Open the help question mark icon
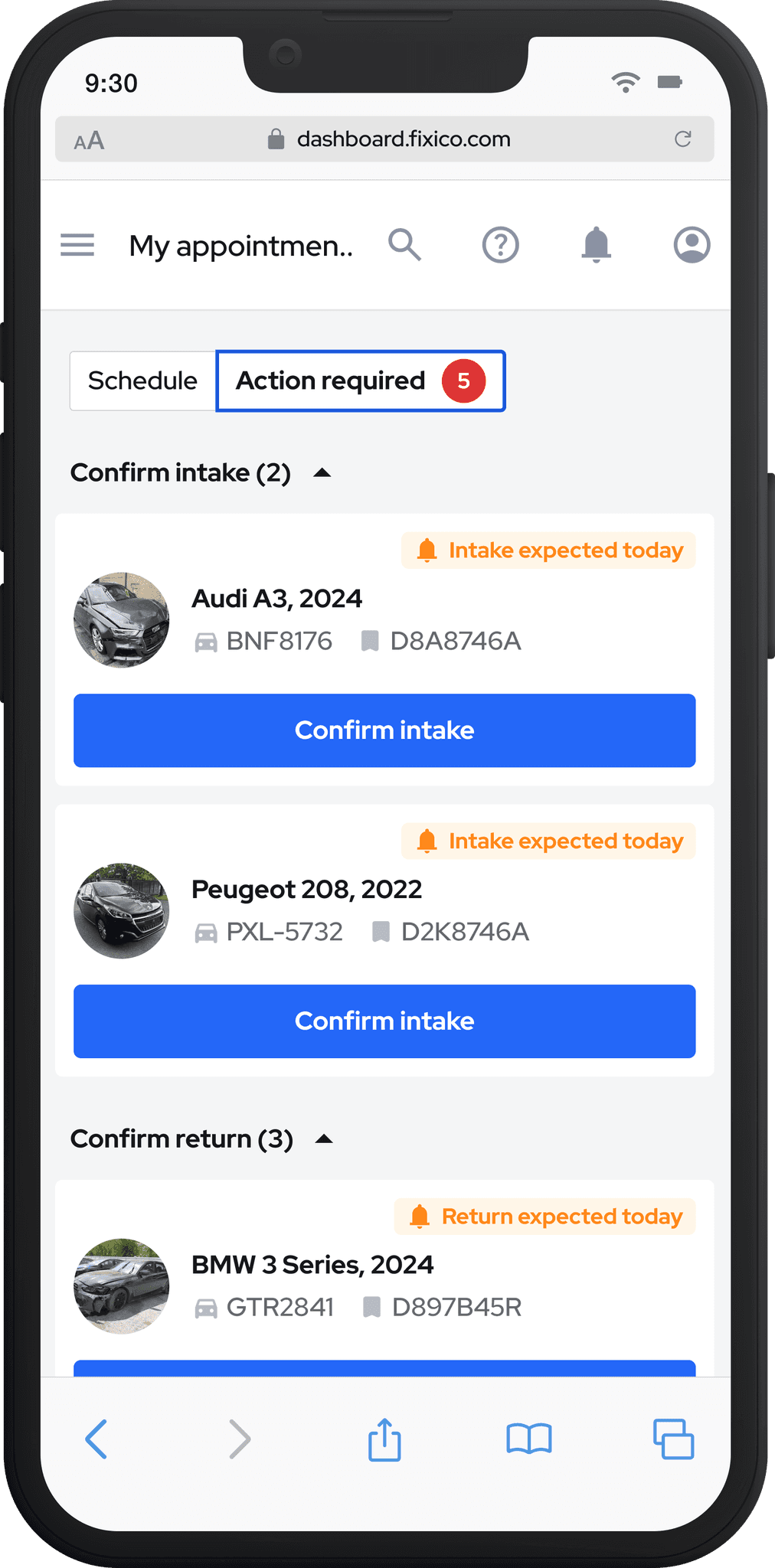The width and height of the screenshot is (775, 1568). [x=500, y=245]
